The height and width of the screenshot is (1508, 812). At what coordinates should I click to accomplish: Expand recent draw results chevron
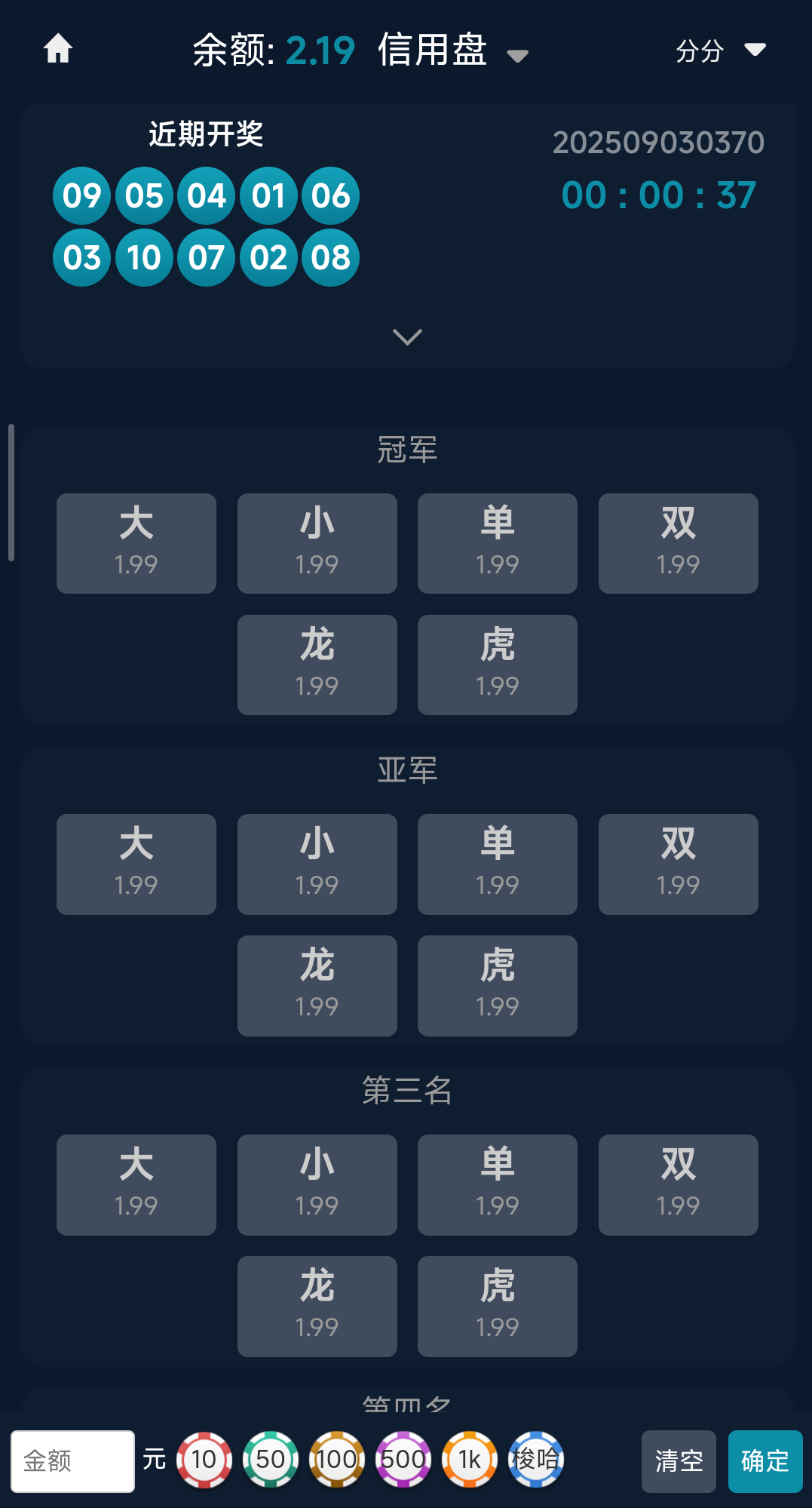[x=407, y=336]
